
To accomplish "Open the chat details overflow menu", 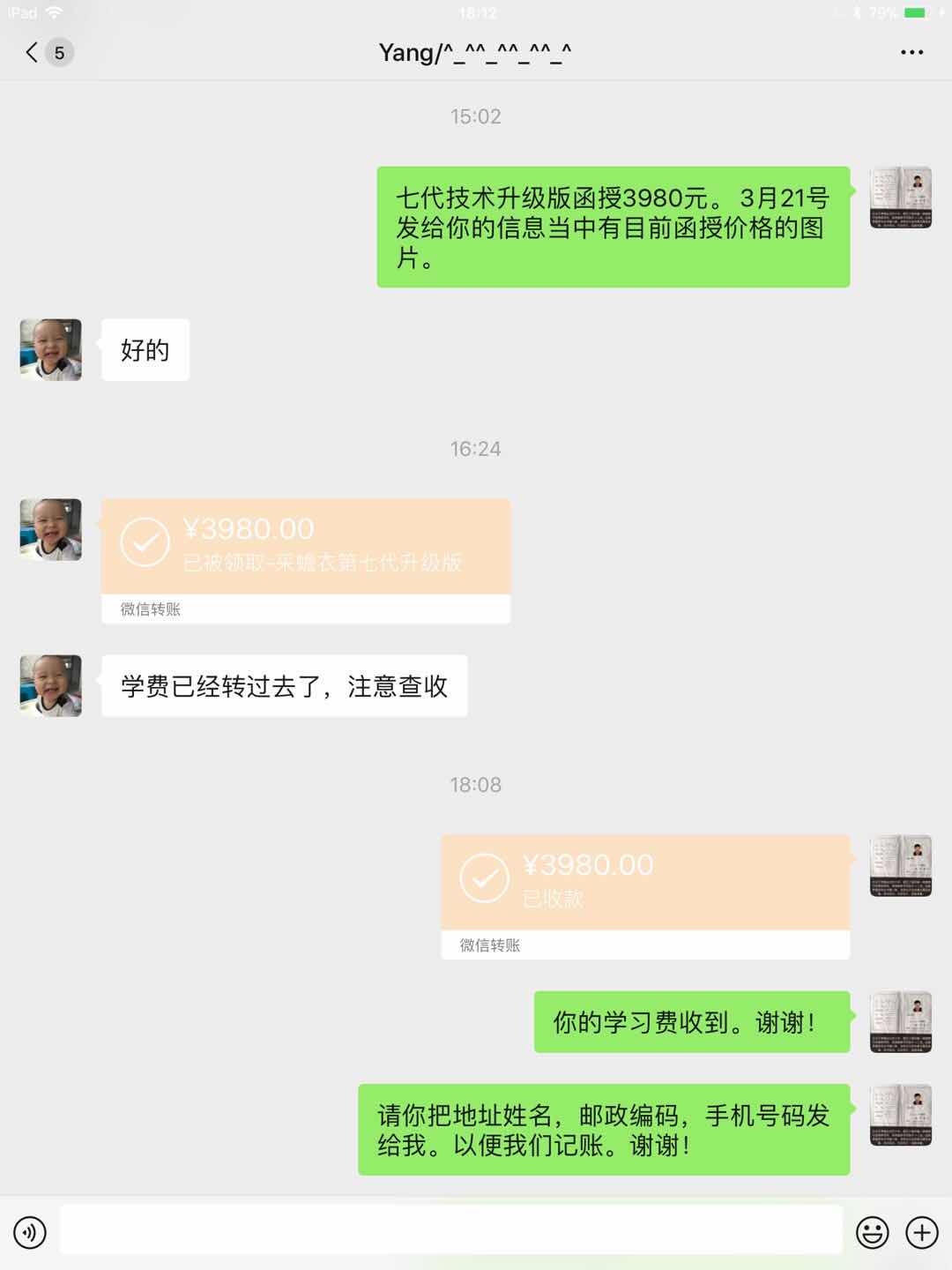I will coord(911,53).
